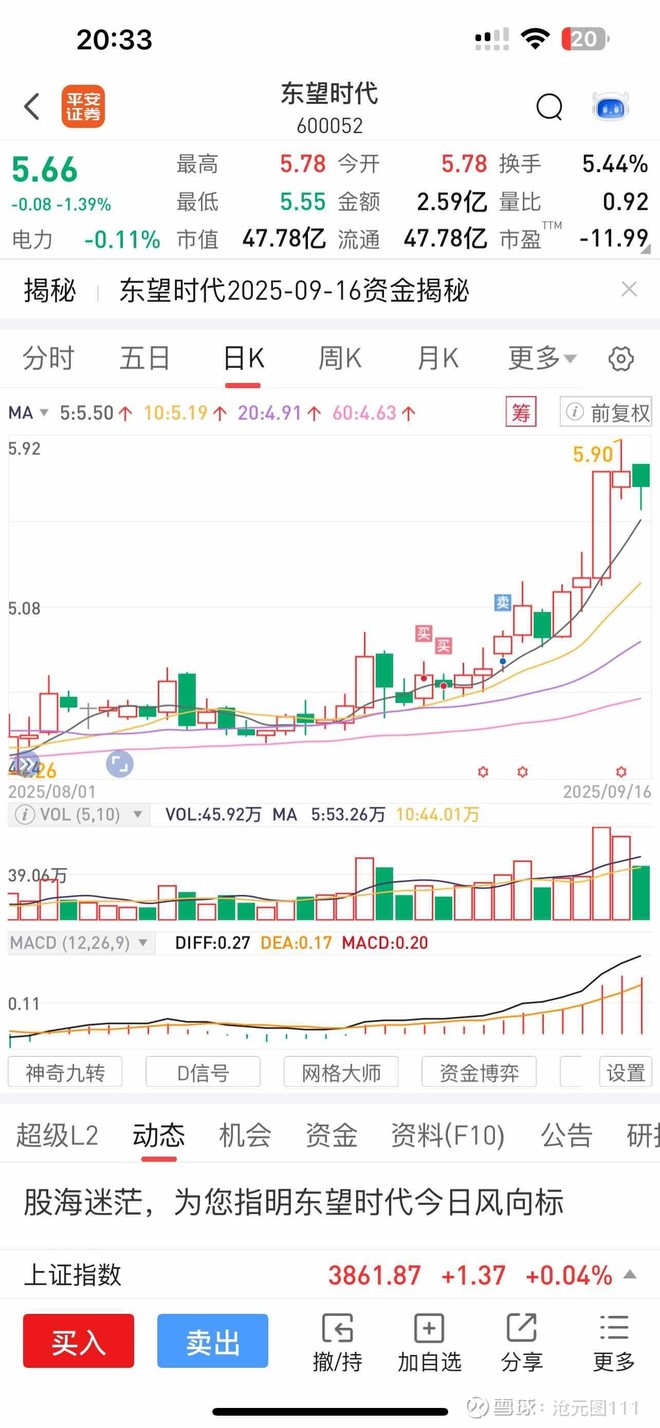Switch to the 分时 chart tab
The height and width of the screenshot is (1428, 660).
[49, 358]
